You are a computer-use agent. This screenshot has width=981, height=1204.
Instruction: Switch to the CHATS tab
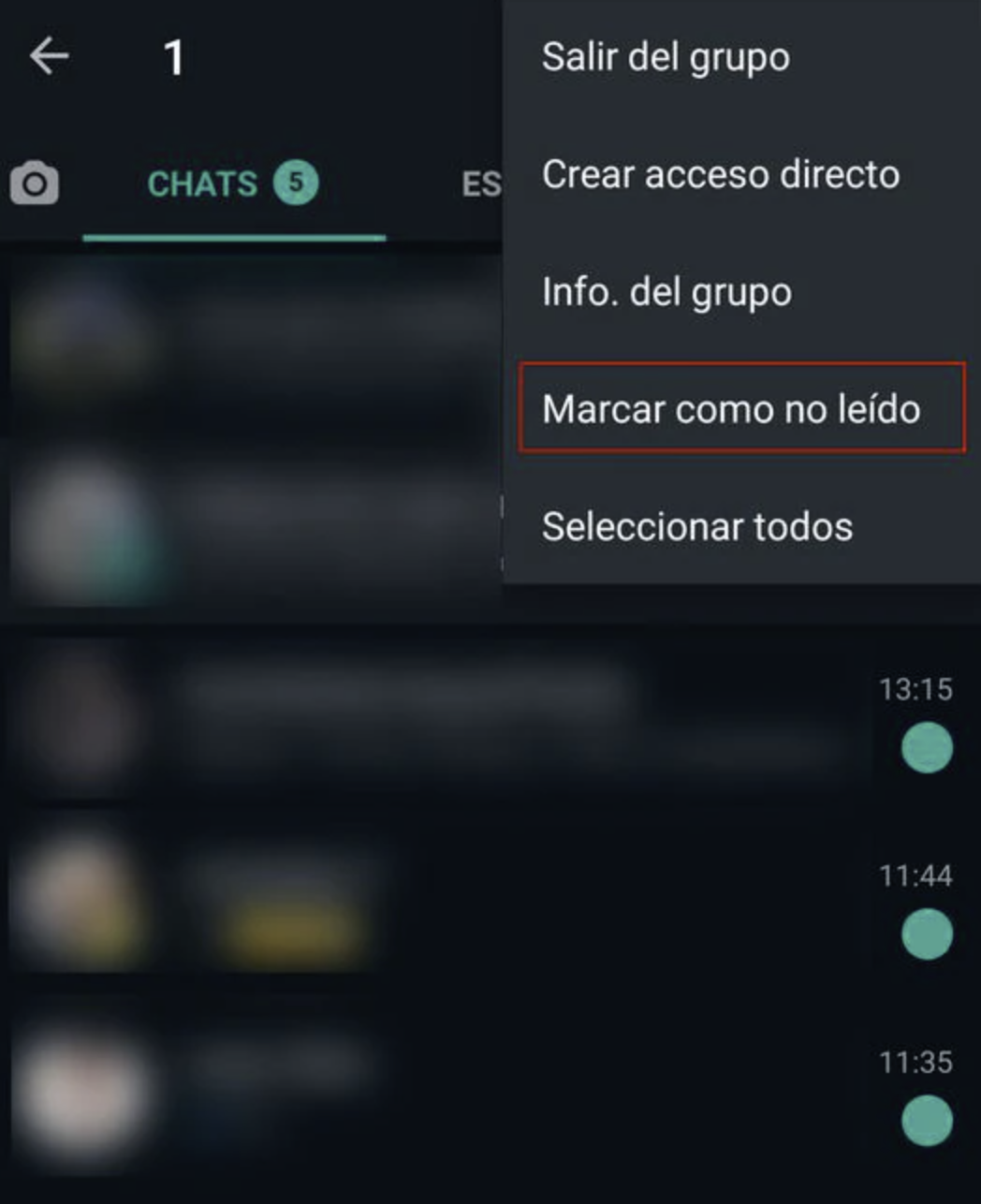[x=232, y=184]
